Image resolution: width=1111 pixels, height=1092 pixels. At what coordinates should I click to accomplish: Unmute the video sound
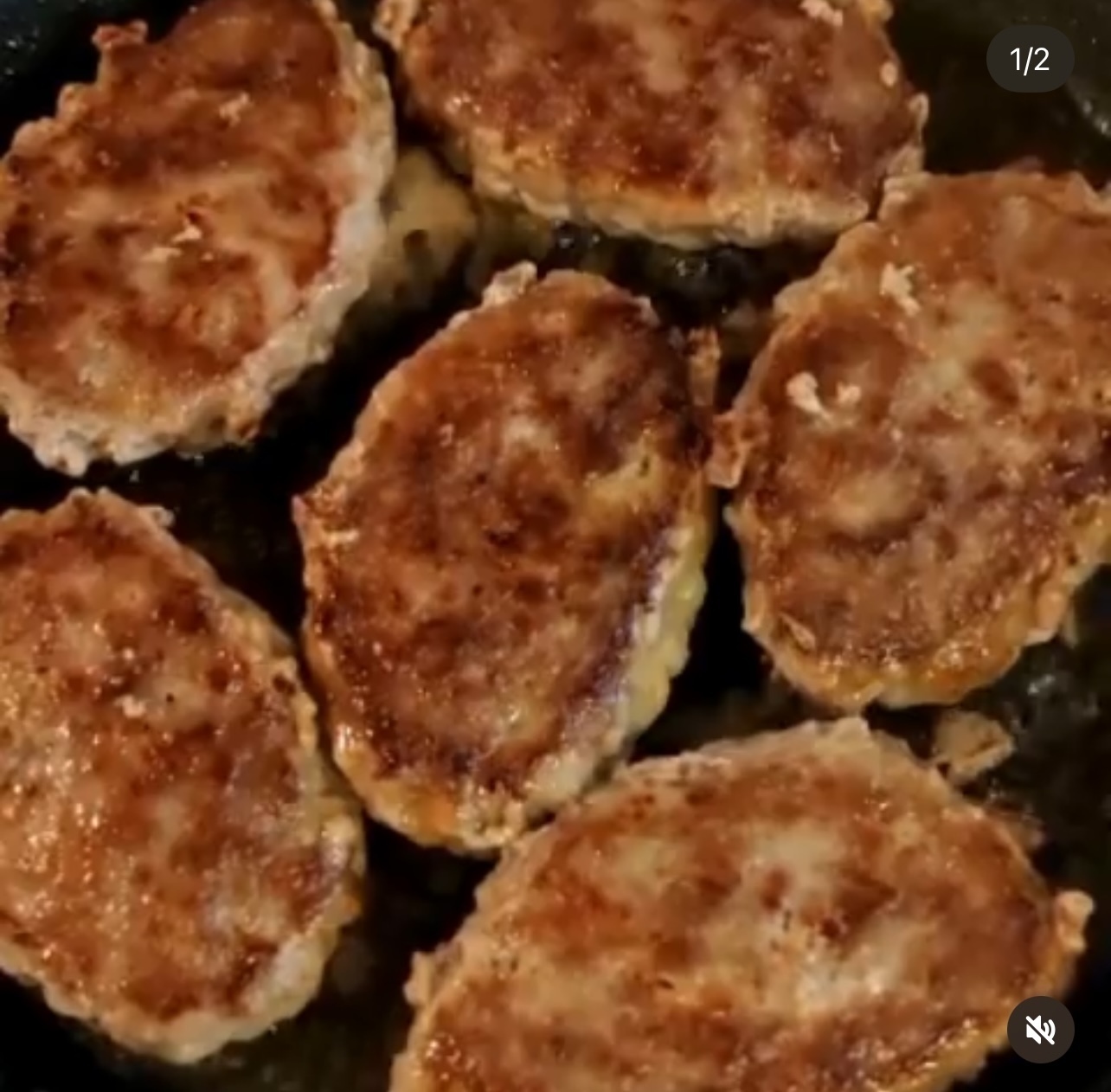tap(1040, 1030)
